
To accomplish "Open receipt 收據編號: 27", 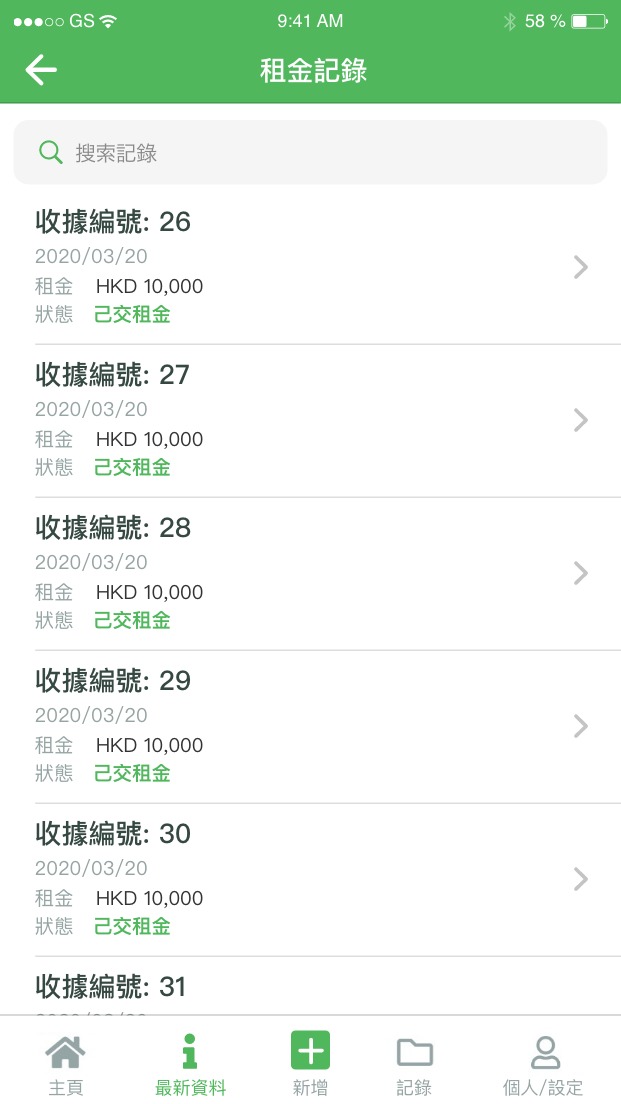I will (x=310, y=421).
